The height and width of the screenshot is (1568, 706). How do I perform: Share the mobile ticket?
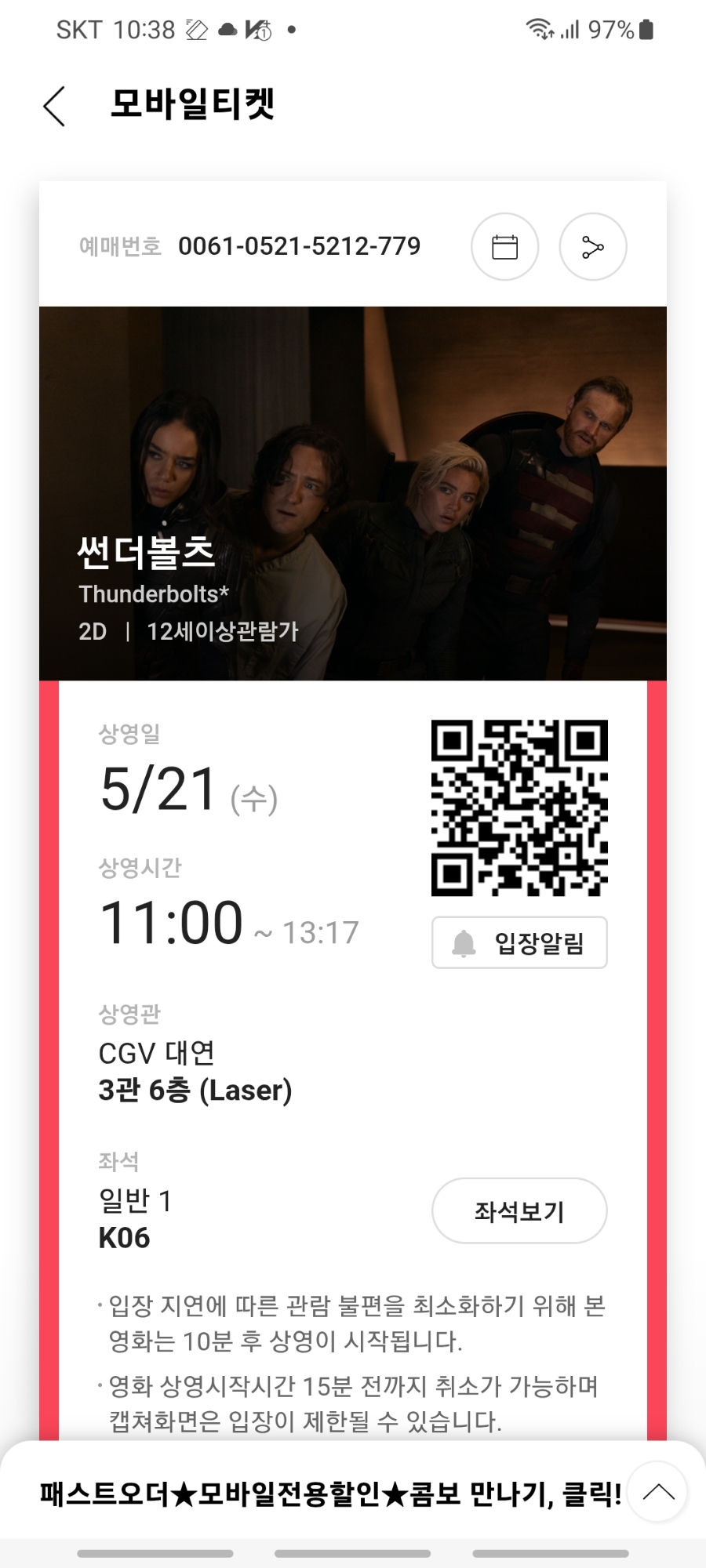click(x=593, y=247)
